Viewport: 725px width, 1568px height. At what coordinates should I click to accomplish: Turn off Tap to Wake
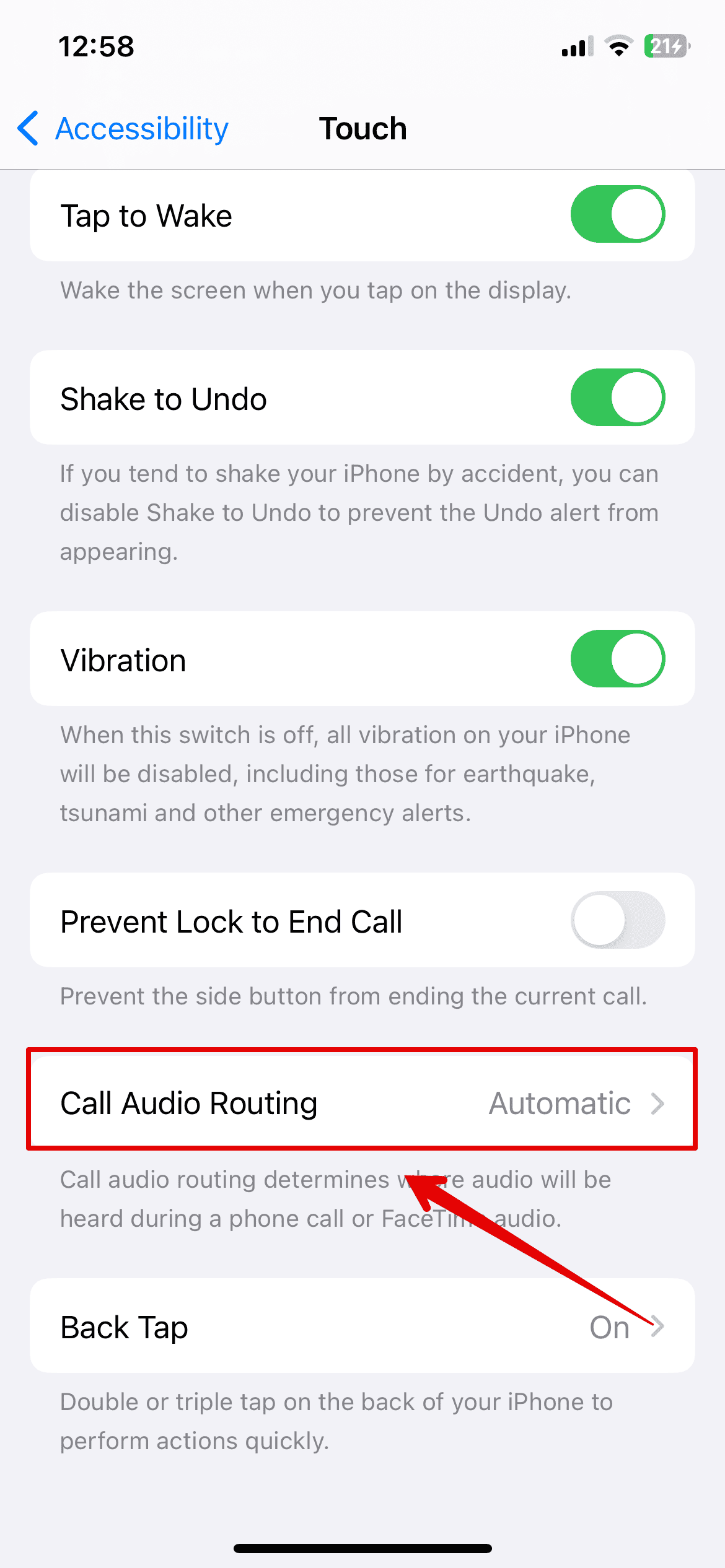point(617,214)
